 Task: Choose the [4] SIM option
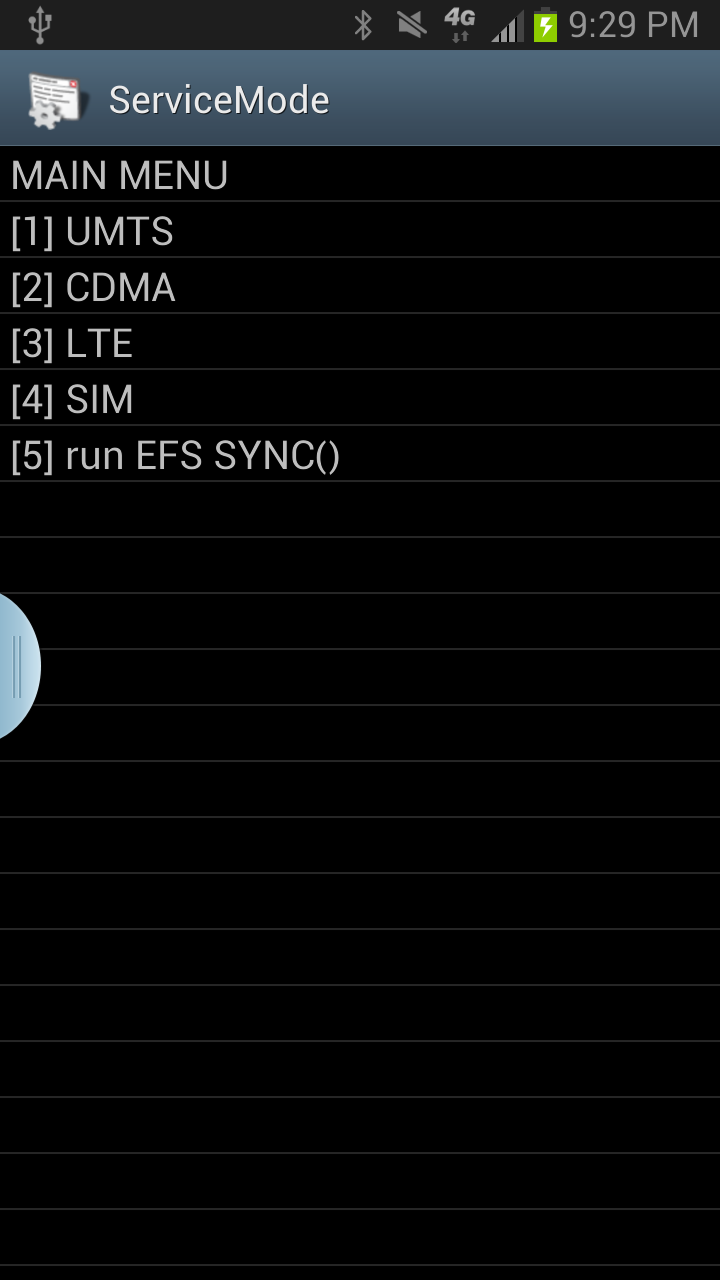(360, 399)
